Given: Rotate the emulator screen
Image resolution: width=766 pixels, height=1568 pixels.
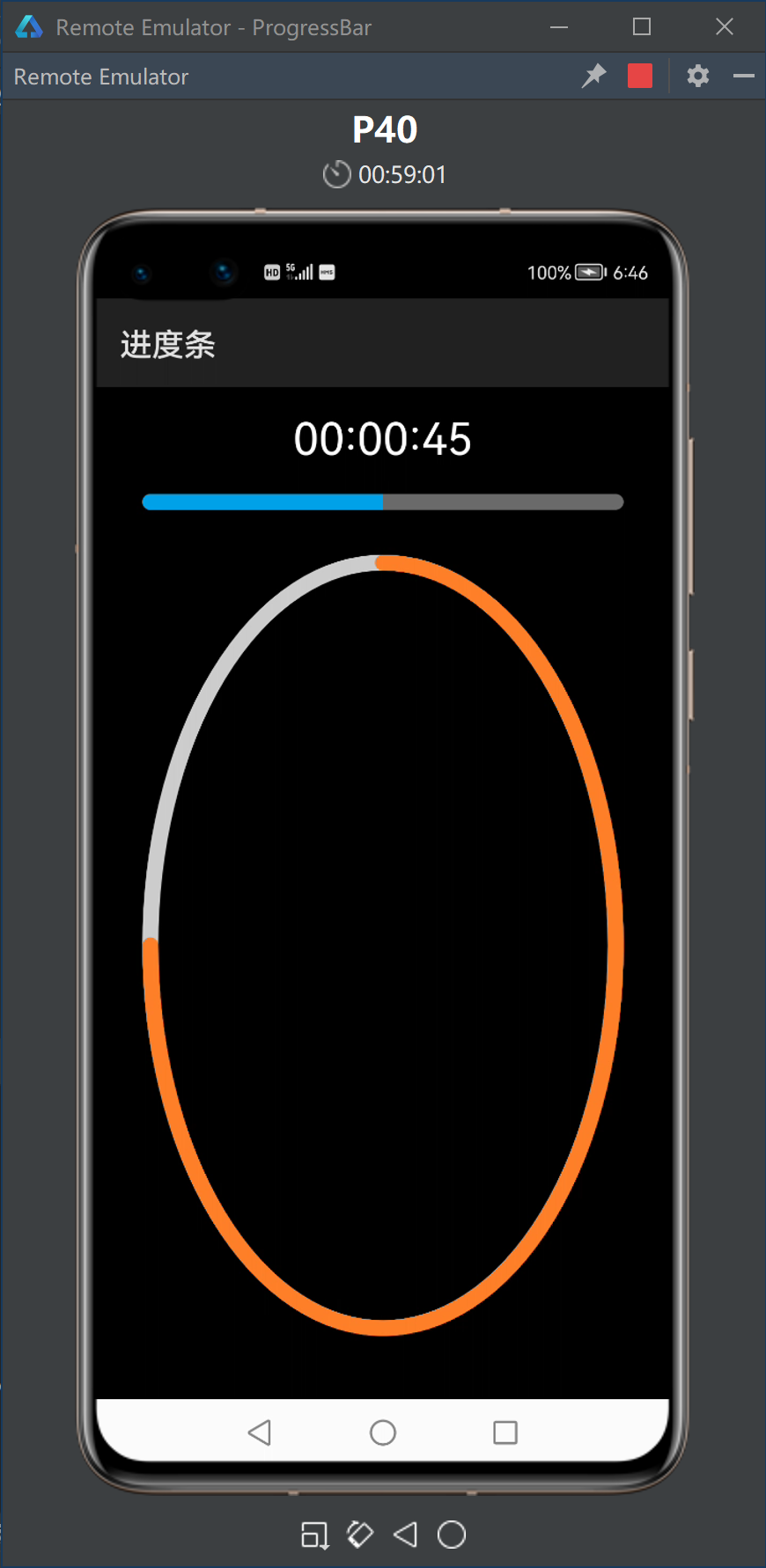Looking at the screenshot, I should point(360,1535).
